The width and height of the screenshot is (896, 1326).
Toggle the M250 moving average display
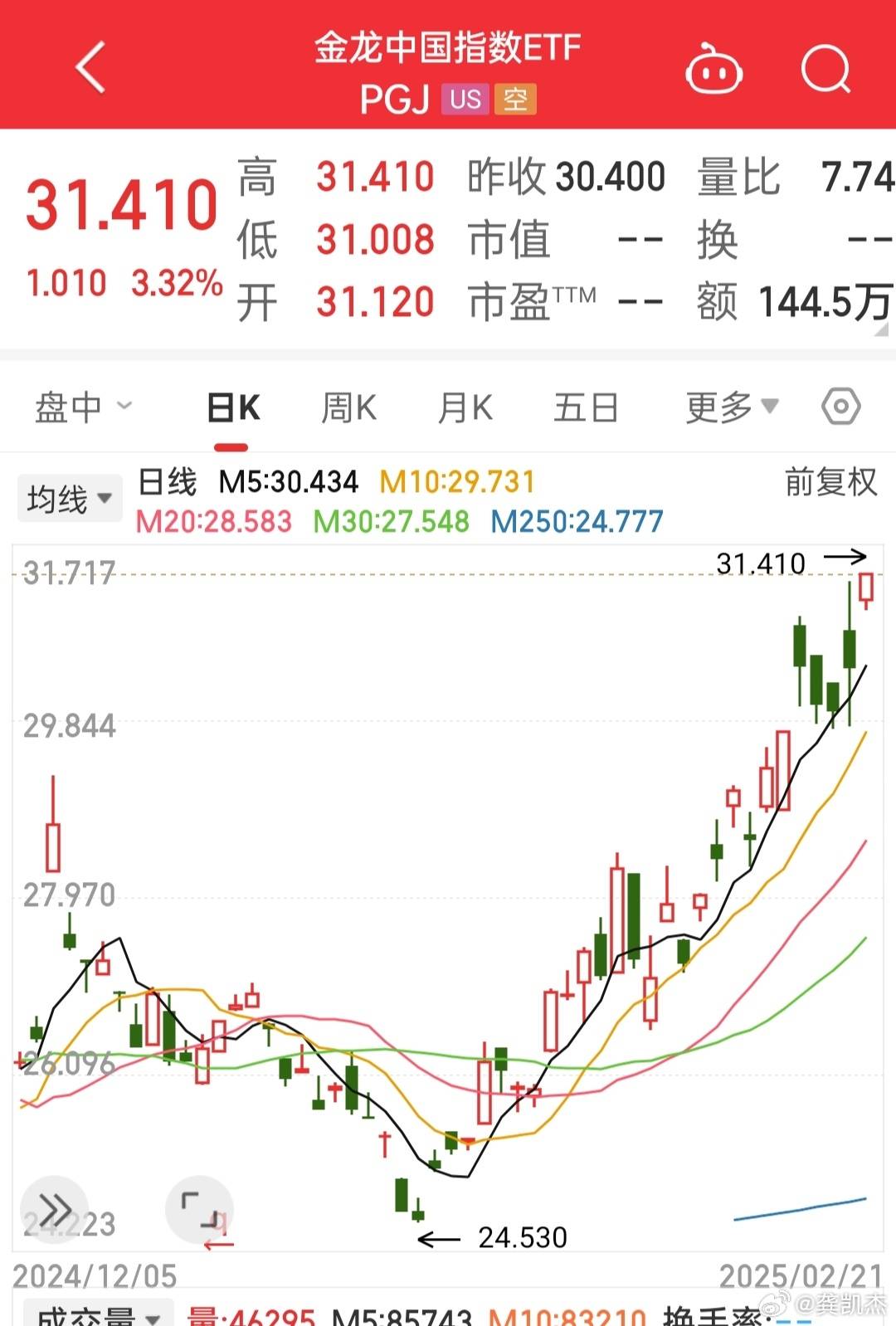[577, 523]
